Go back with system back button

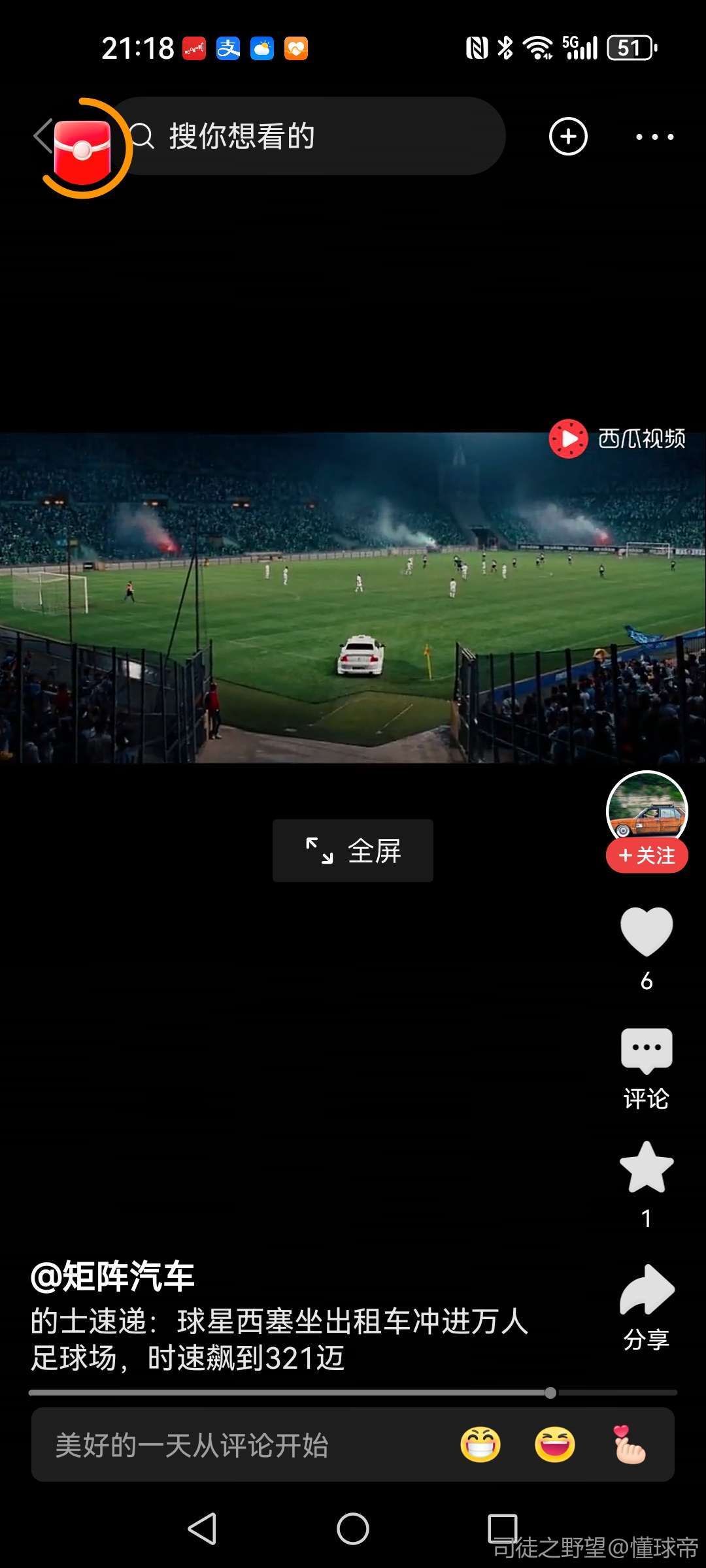pos(202,1529)
